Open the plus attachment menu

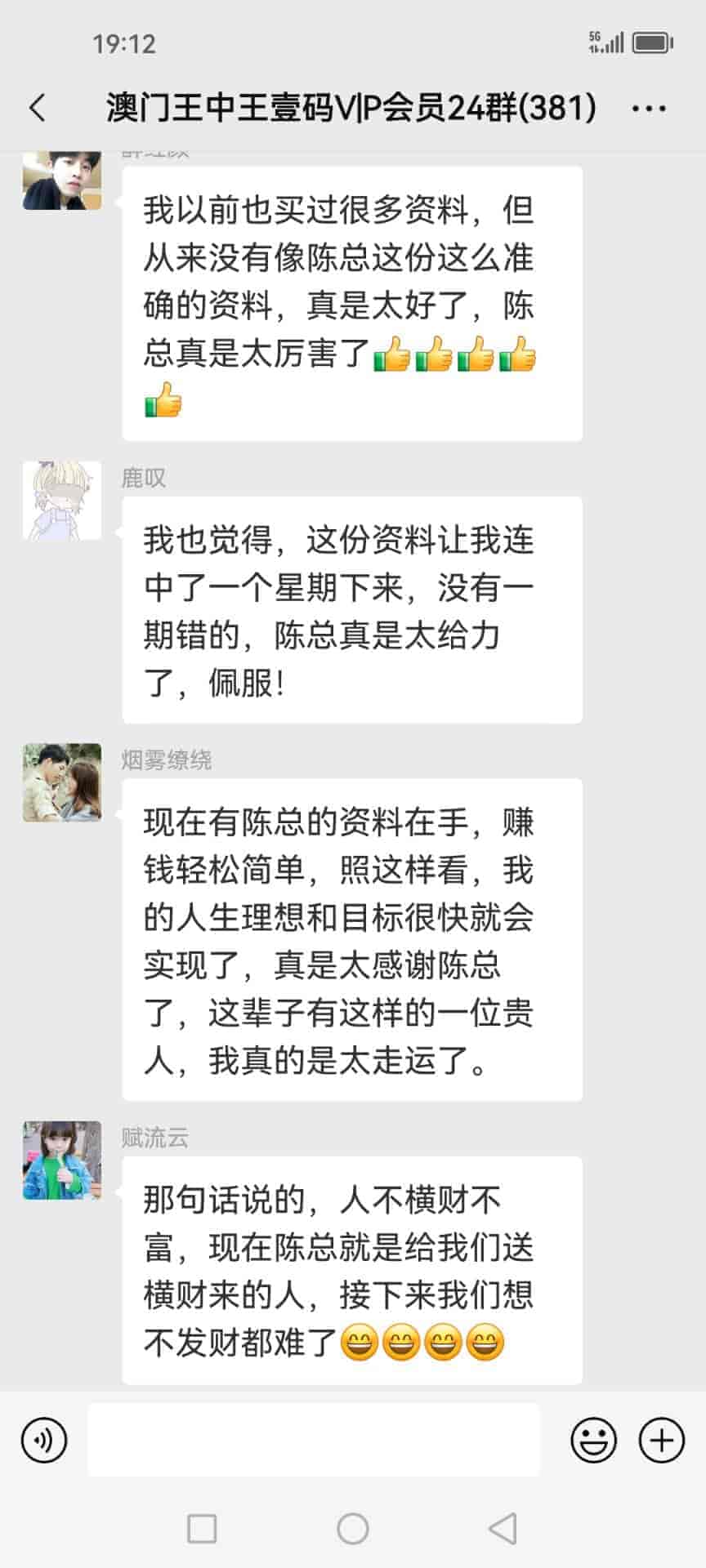[x=661, y=1440]
